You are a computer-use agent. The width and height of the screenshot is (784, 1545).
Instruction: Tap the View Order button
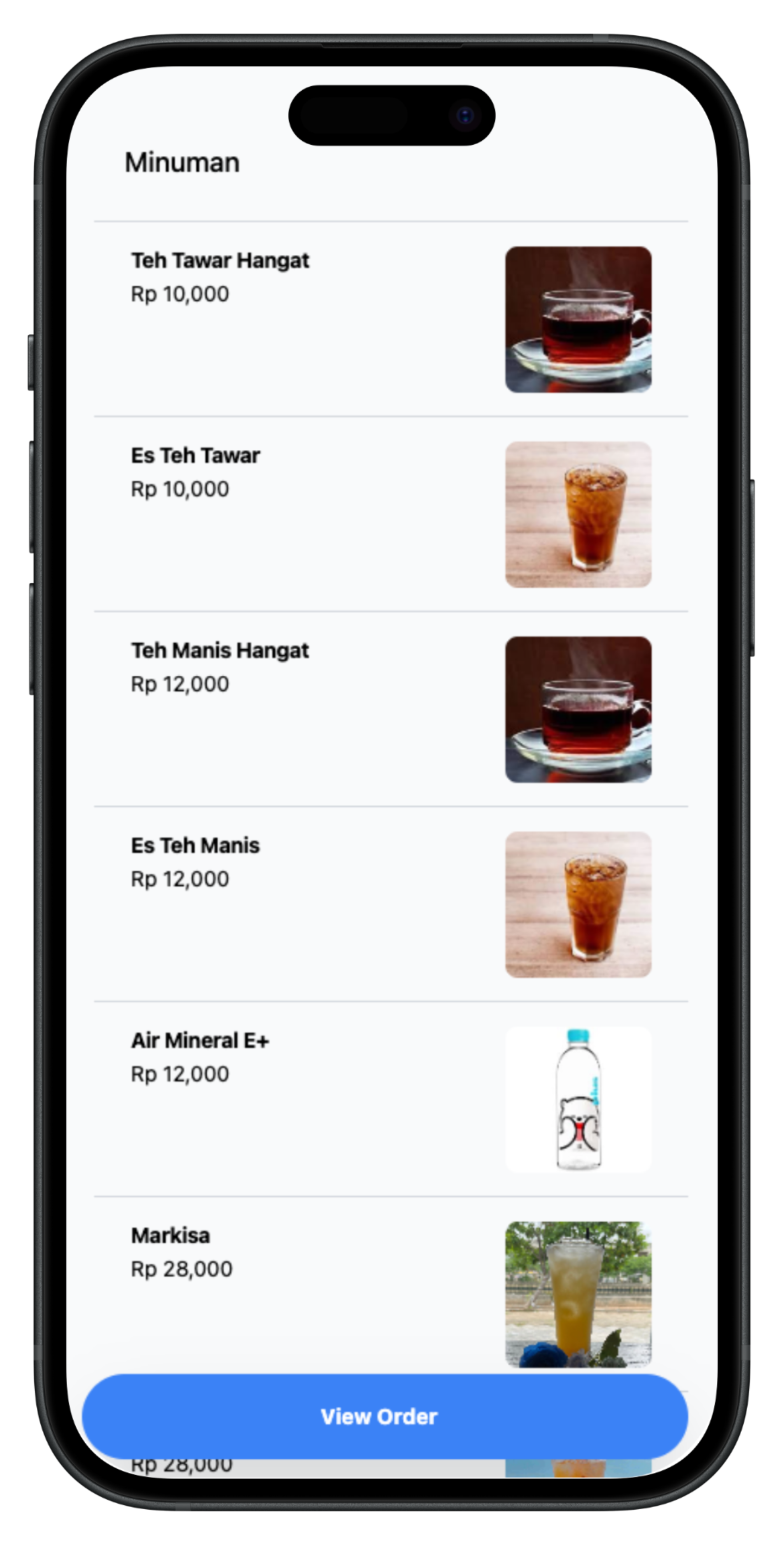pyautogui.click(x=385, y=1417)
